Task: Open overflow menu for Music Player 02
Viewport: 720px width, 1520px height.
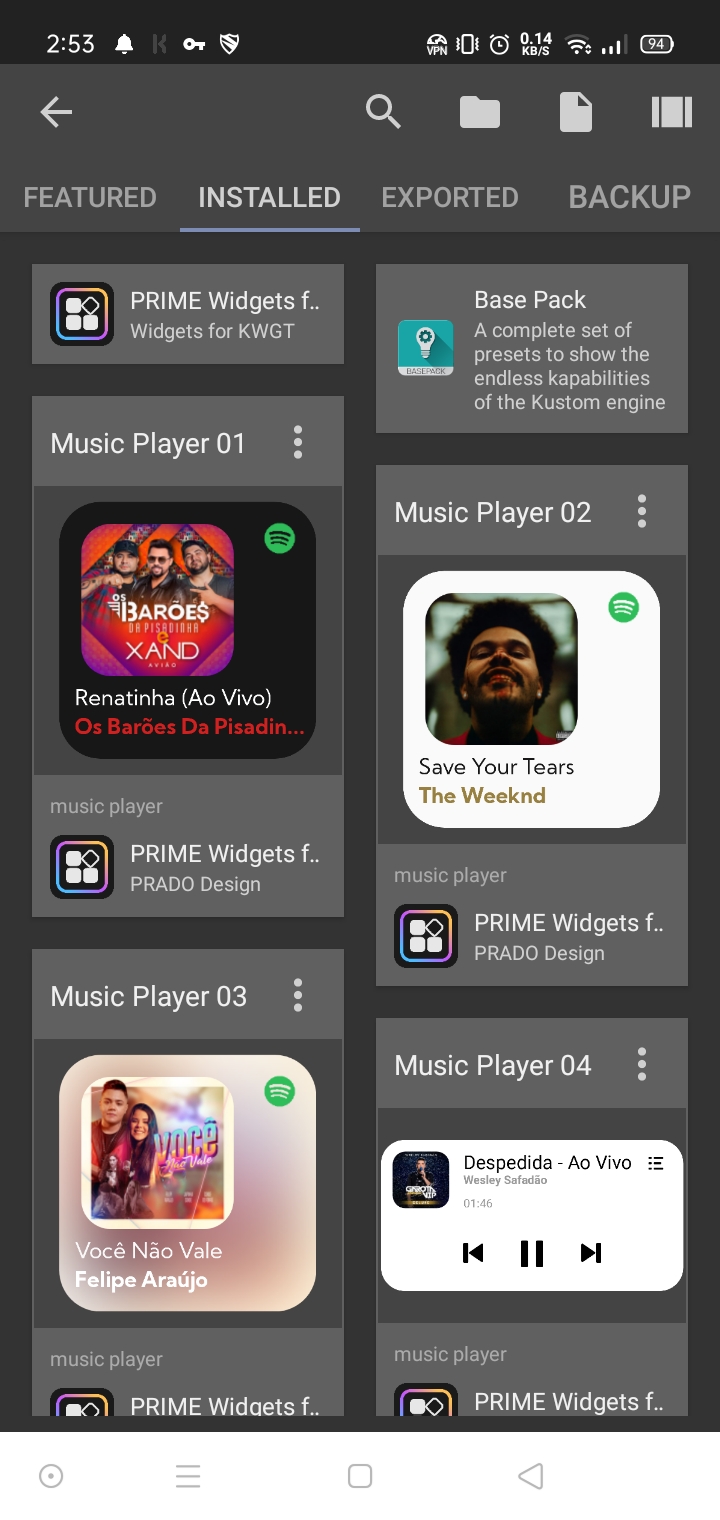Action: pyautogui.click(x=642, y=511)
